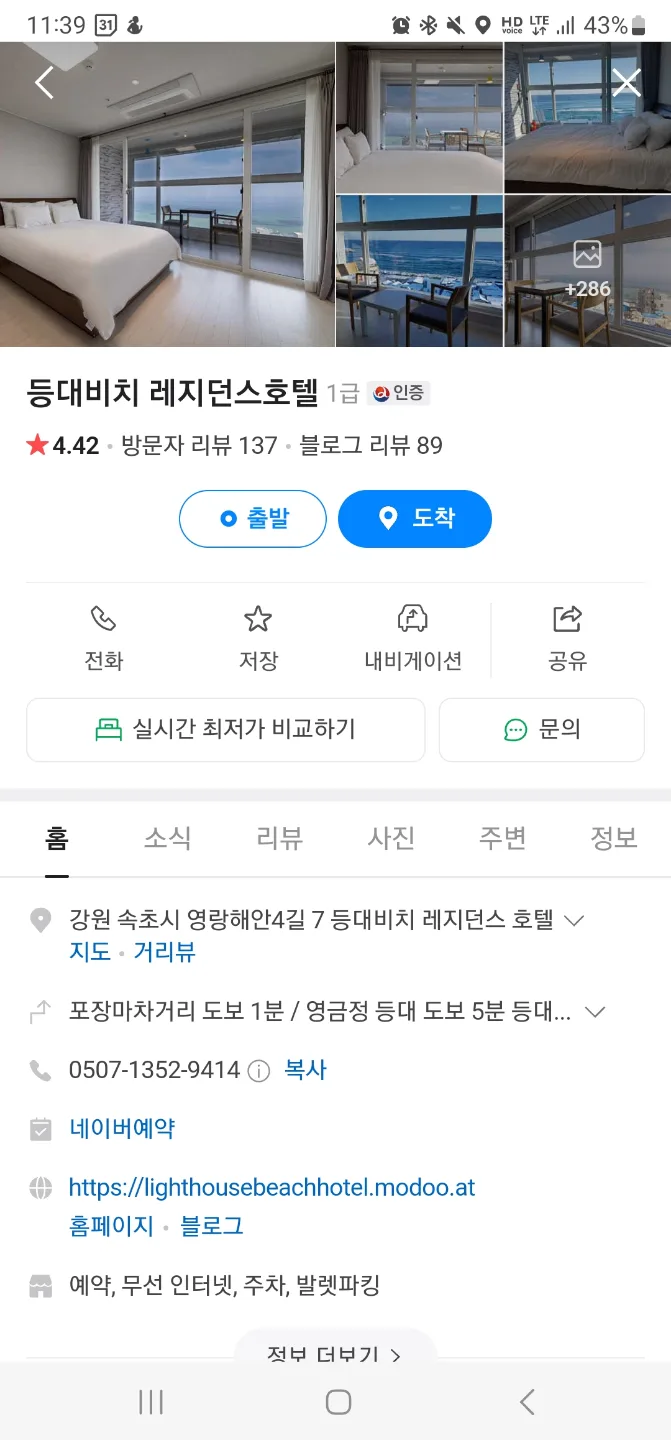Set hotel as 출발 starting point

tap(253, 518)
